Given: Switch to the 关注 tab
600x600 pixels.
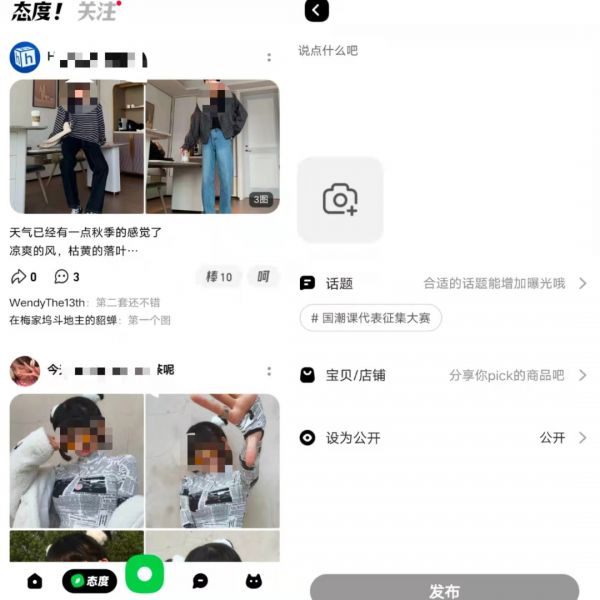Looking at the screenshot, I should click(x=97, y=11).
